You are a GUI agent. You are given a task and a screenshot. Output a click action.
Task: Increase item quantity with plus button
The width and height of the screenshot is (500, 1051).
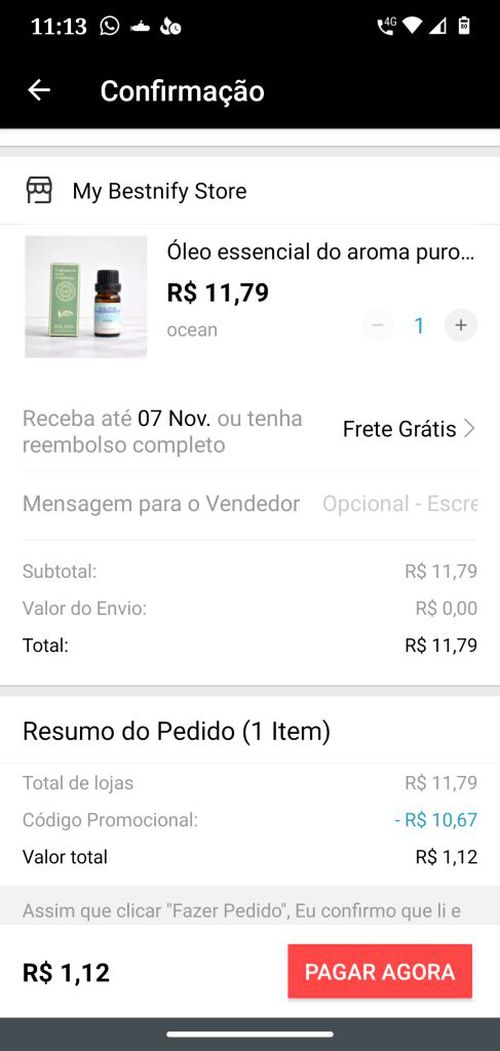[x=460, y=325]
